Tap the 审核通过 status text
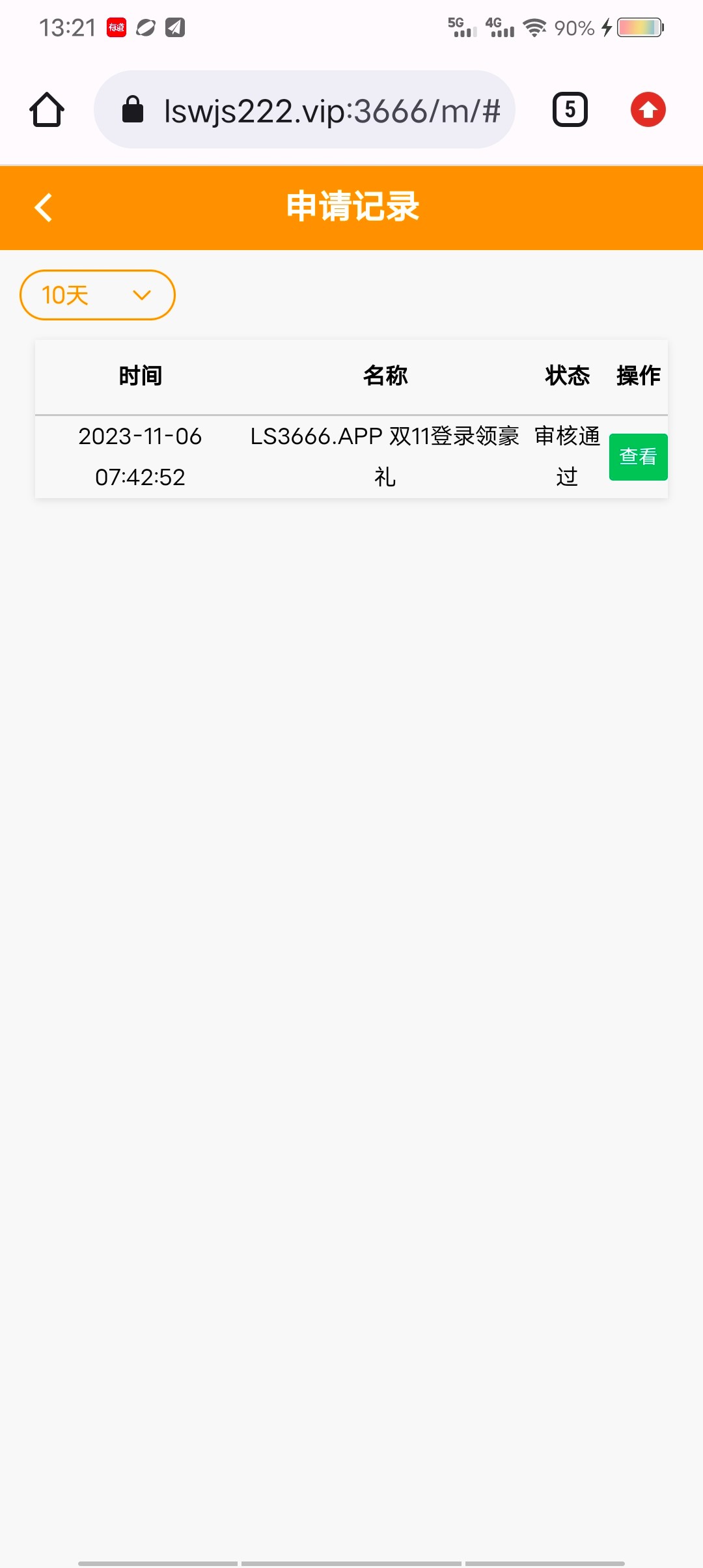The image size is (703, 1568). coord(567,456)
